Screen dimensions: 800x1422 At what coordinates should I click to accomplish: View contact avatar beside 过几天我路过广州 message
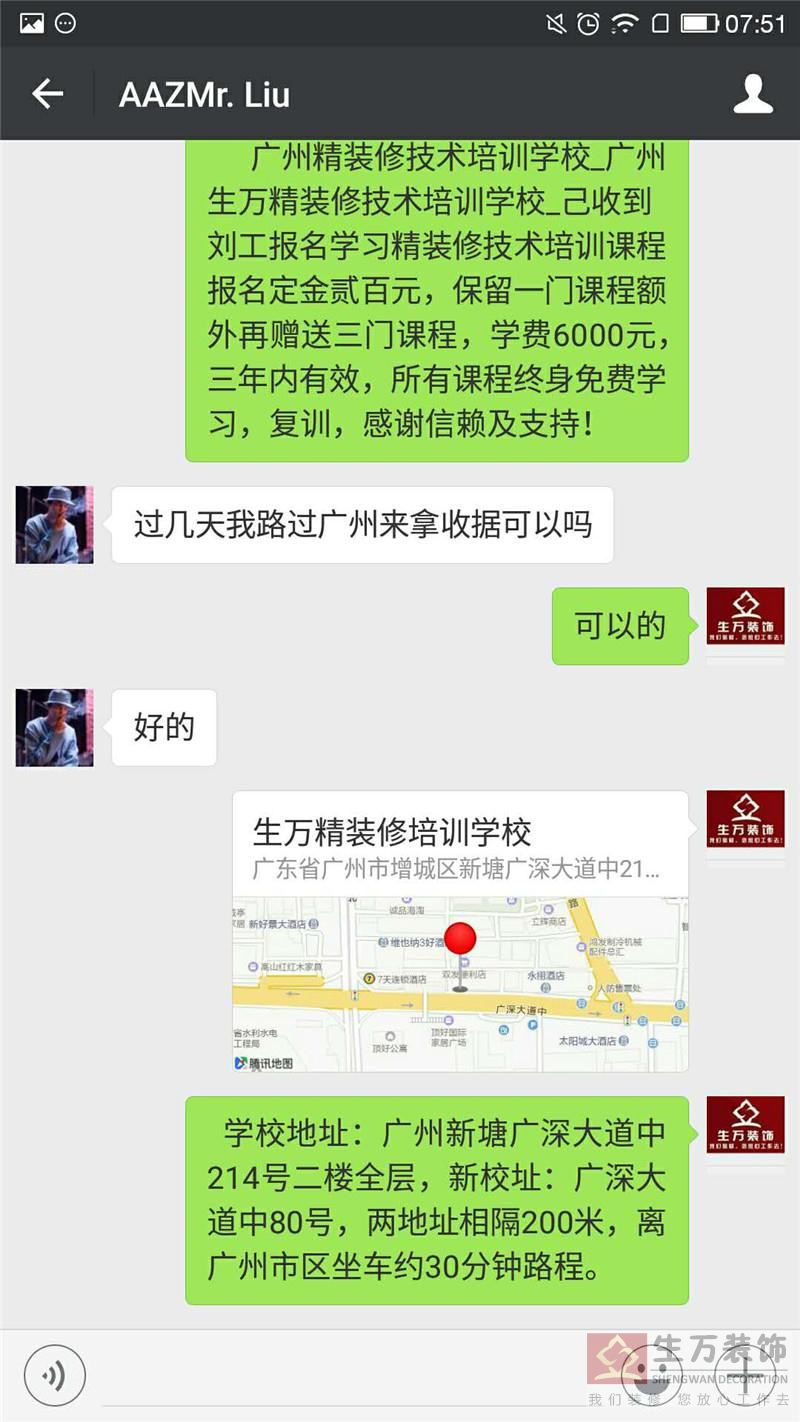tap(55, 524)
